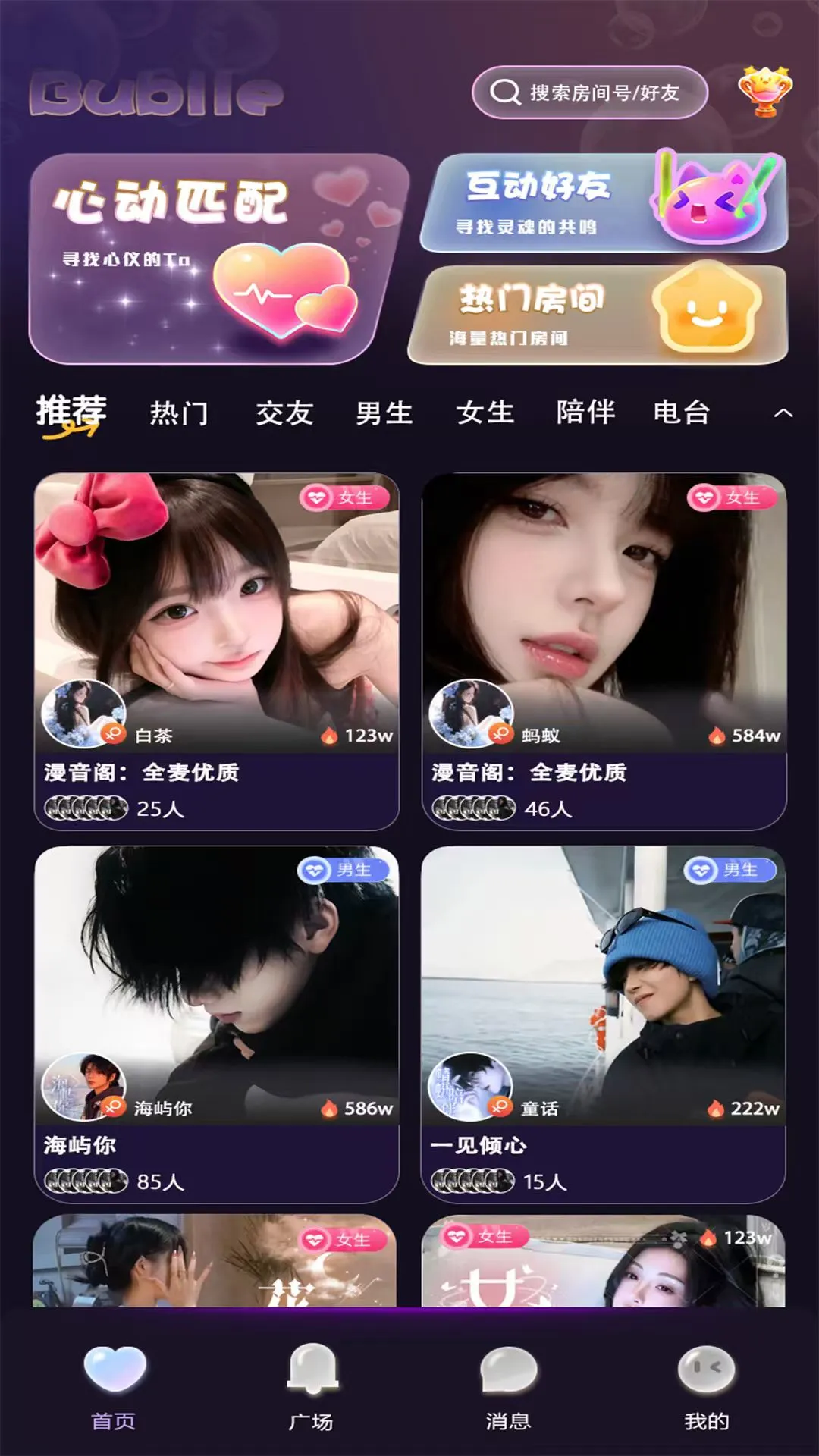The height and width of the screenshot is (1456, 819).
Task: Enter 白茶's room 漫音阁
Action: tap(217, 651)
